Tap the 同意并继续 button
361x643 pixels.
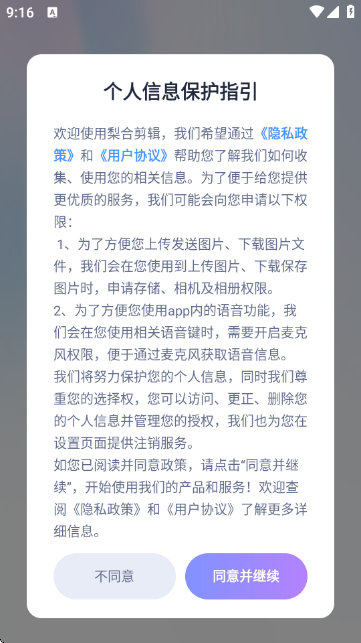click(246, 576)
